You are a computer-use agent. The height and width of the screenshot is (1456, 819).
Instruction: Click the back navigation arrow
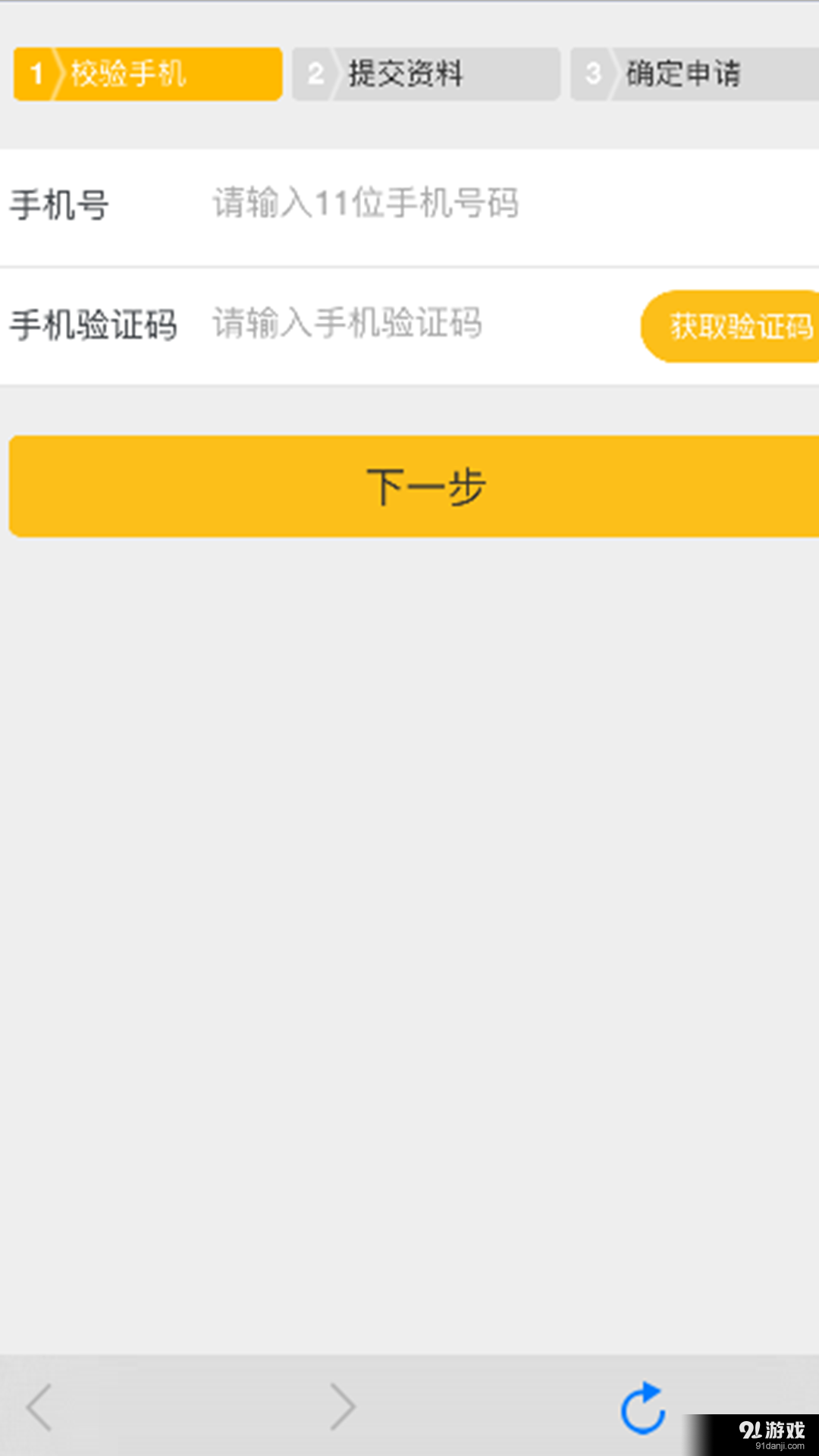coord(39,1407)
